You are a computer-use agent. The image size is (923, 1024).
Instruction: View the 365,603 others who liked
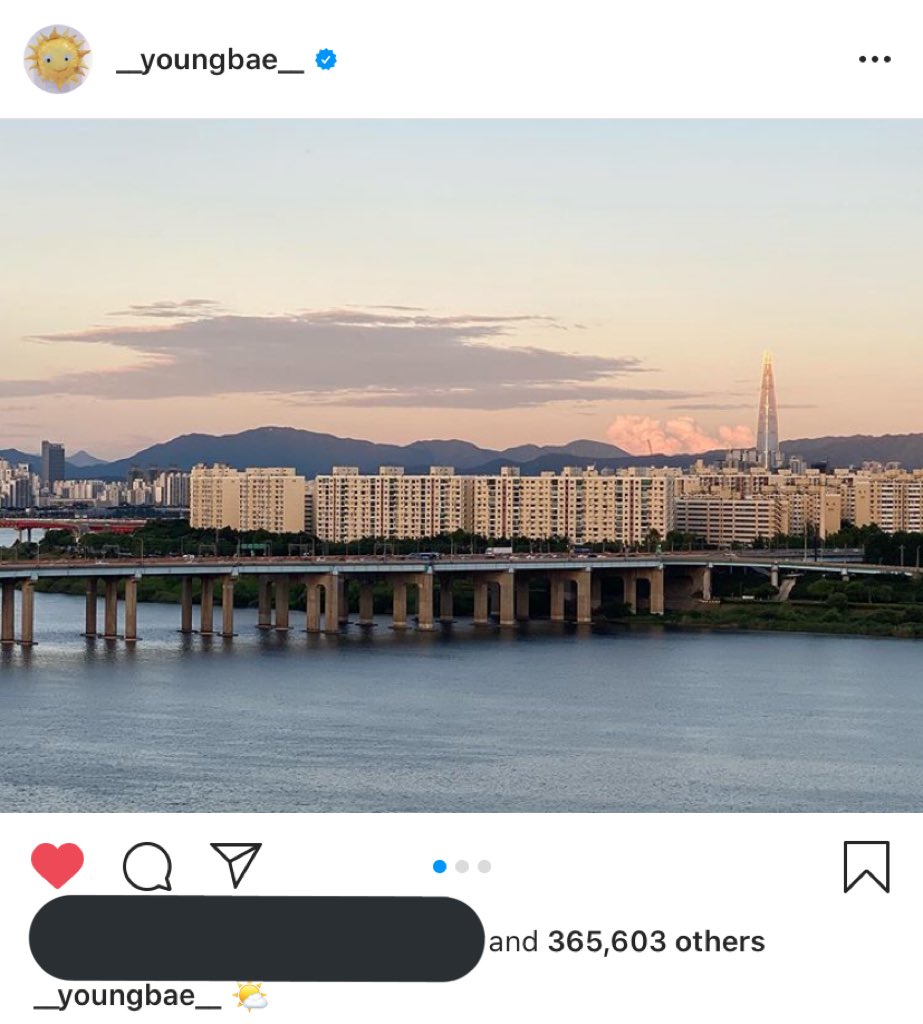tap(655, 942)
